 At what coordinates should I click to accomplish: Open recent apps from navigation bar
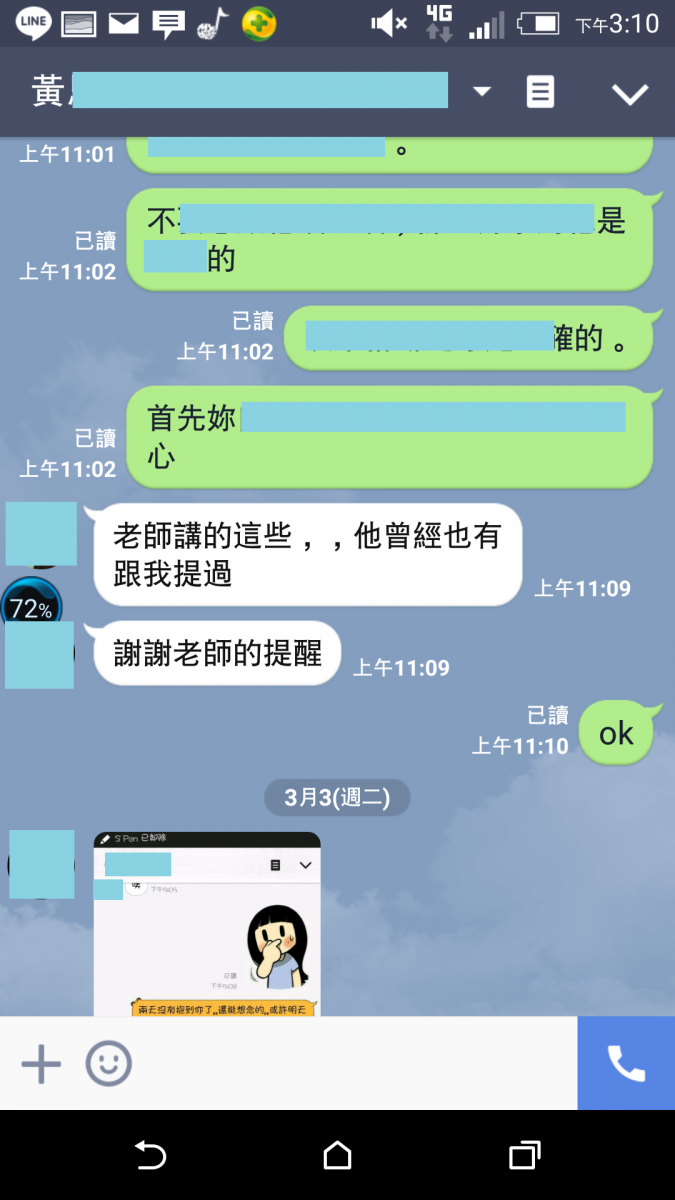point(525,1156)
